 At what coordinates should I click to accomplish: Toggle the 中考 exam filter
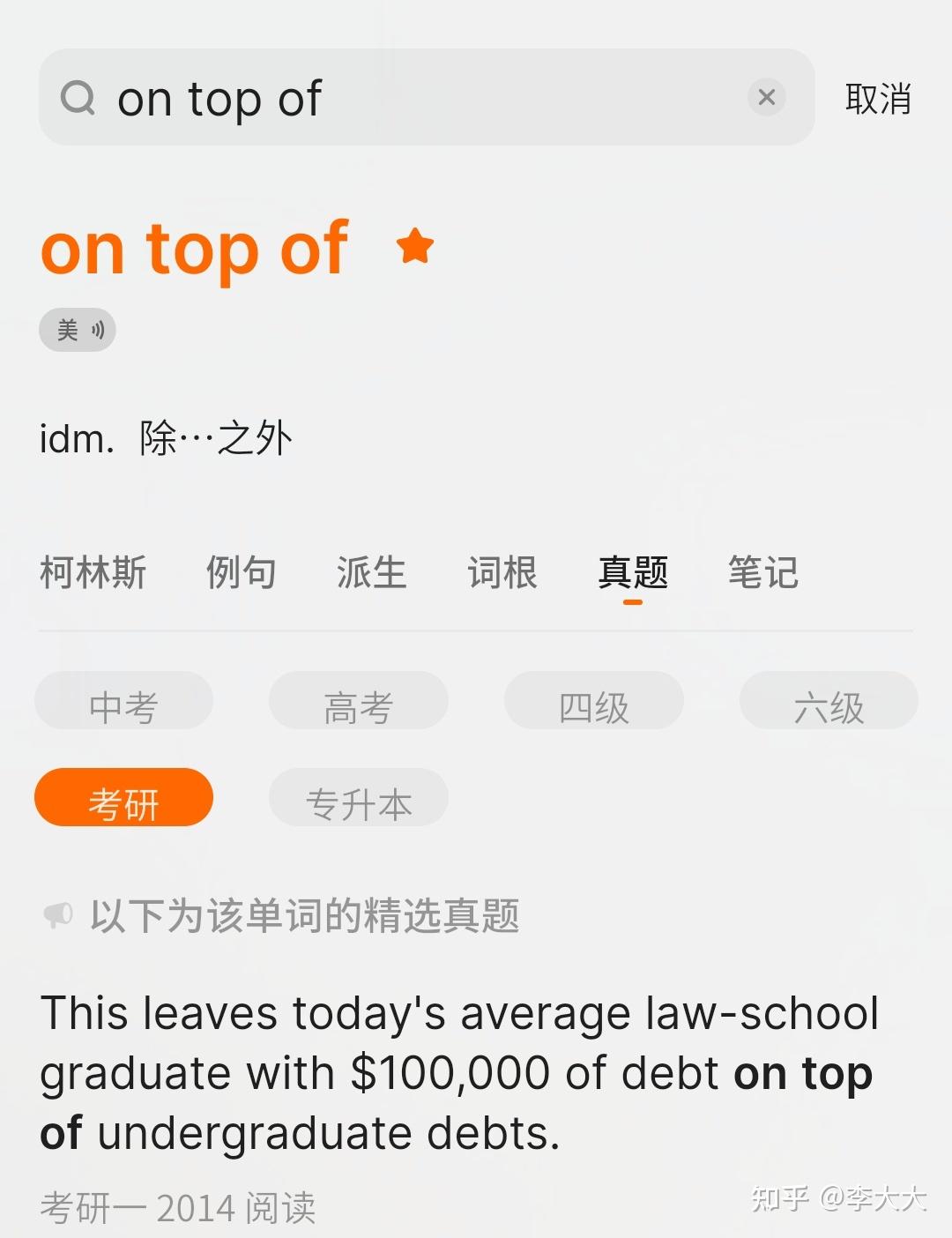click(x=123, y=701)
